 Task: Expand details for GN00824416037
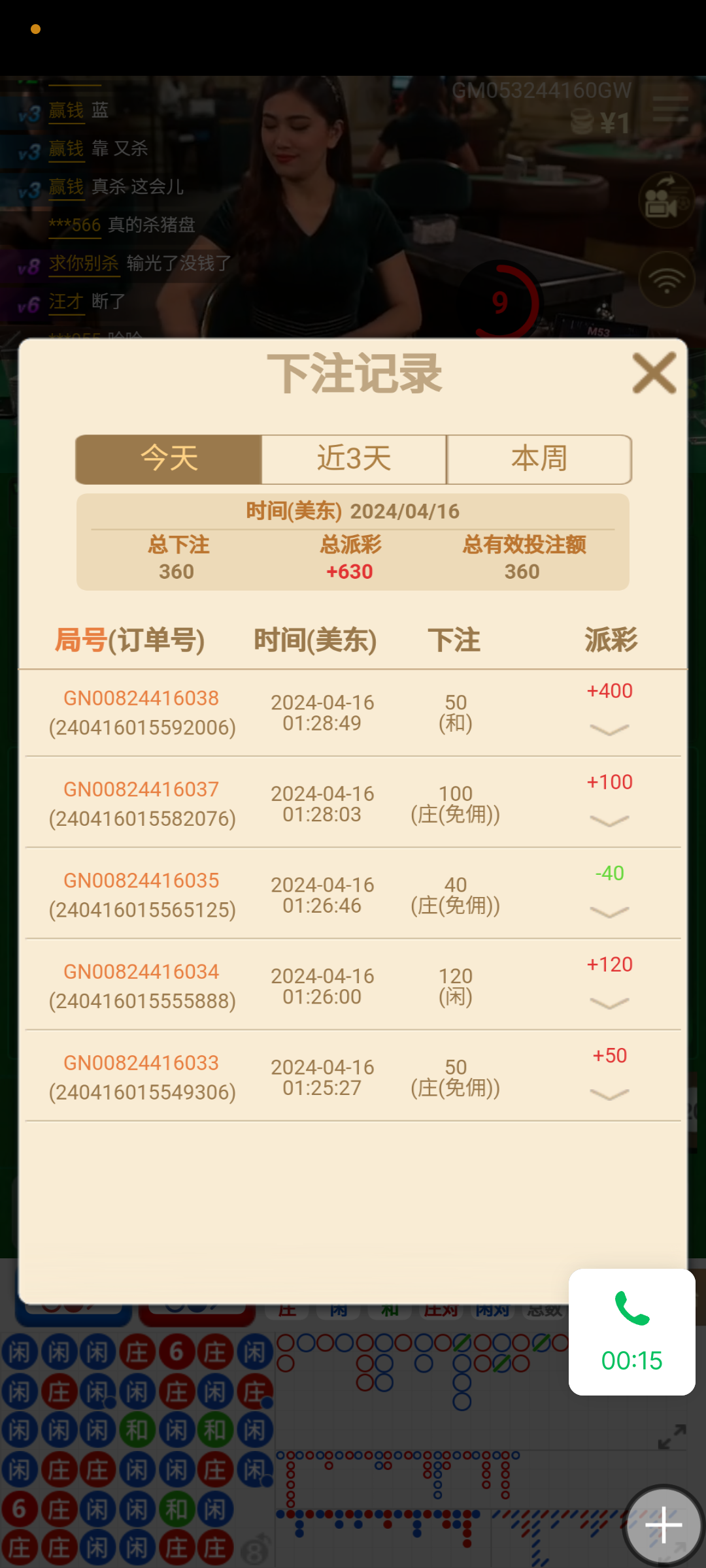point(609,821)
